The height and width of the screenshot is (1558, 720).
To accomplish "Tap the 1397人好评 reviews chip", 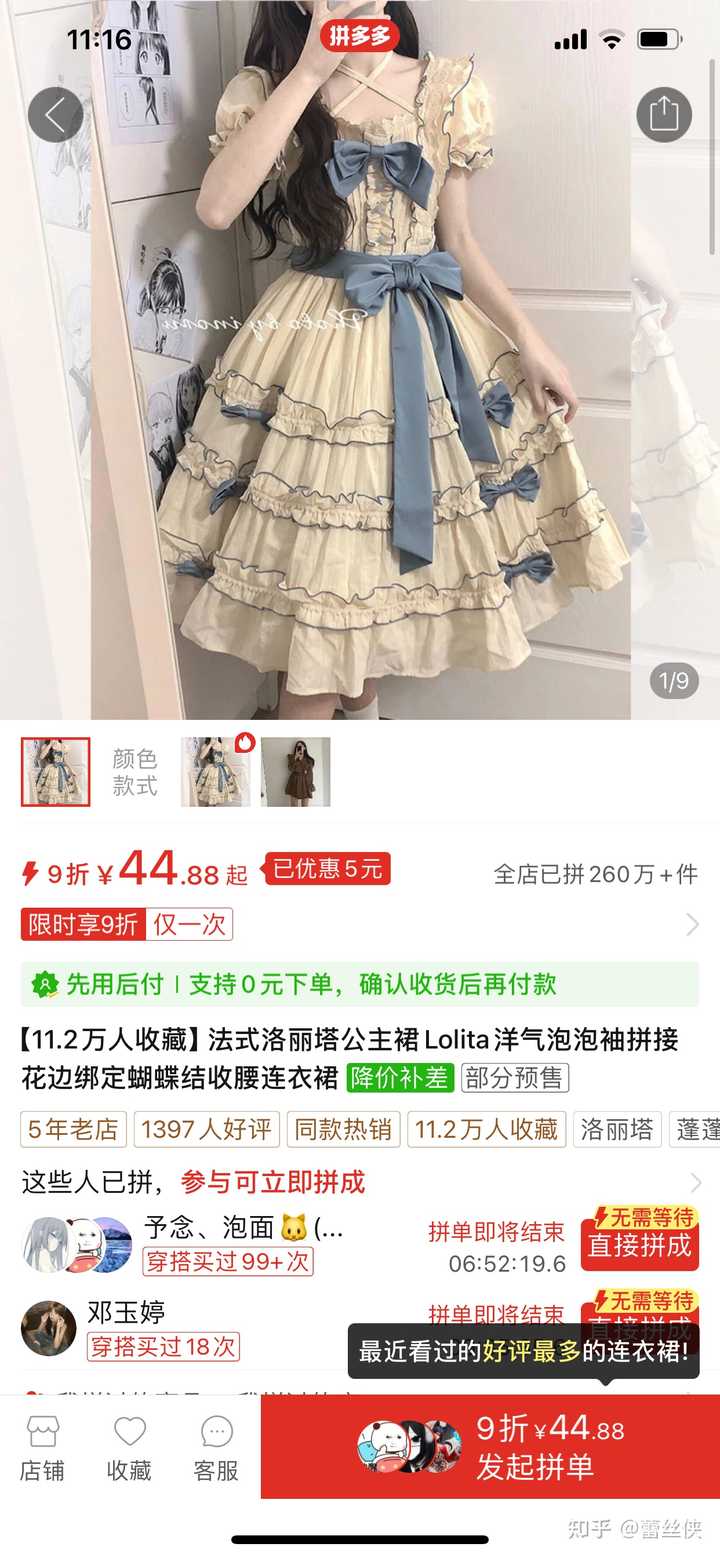I will [206, 1130].
